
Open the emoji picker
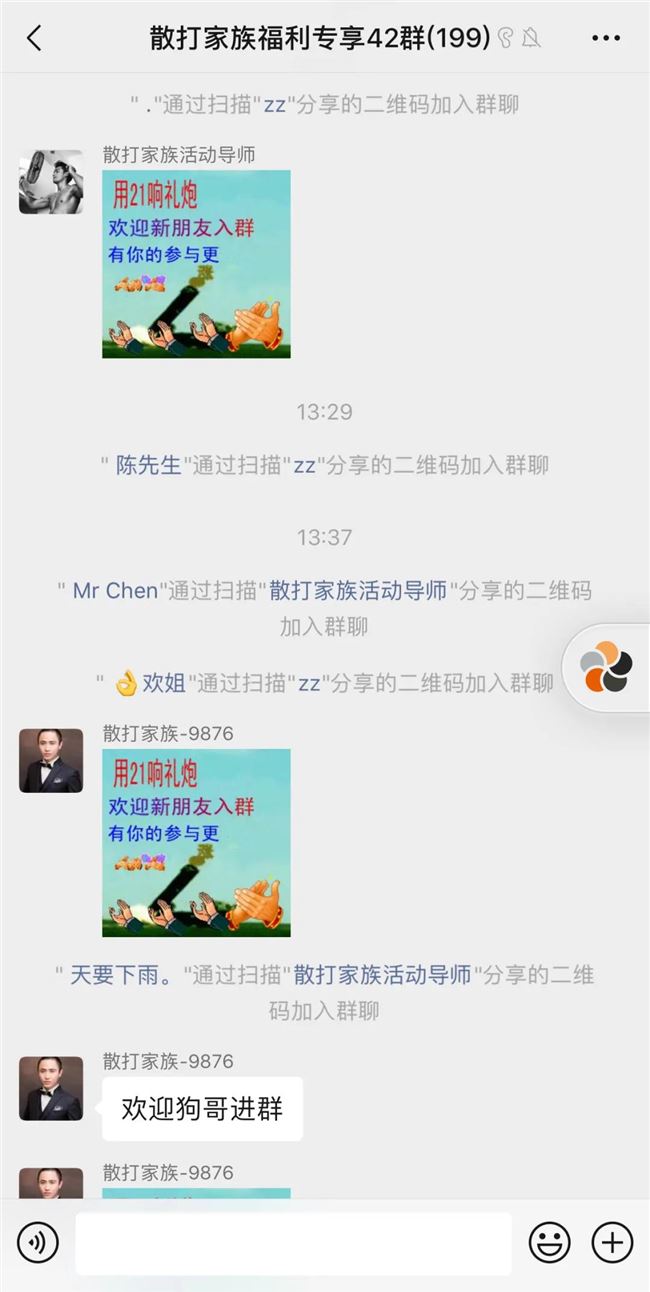[549, 1243]
